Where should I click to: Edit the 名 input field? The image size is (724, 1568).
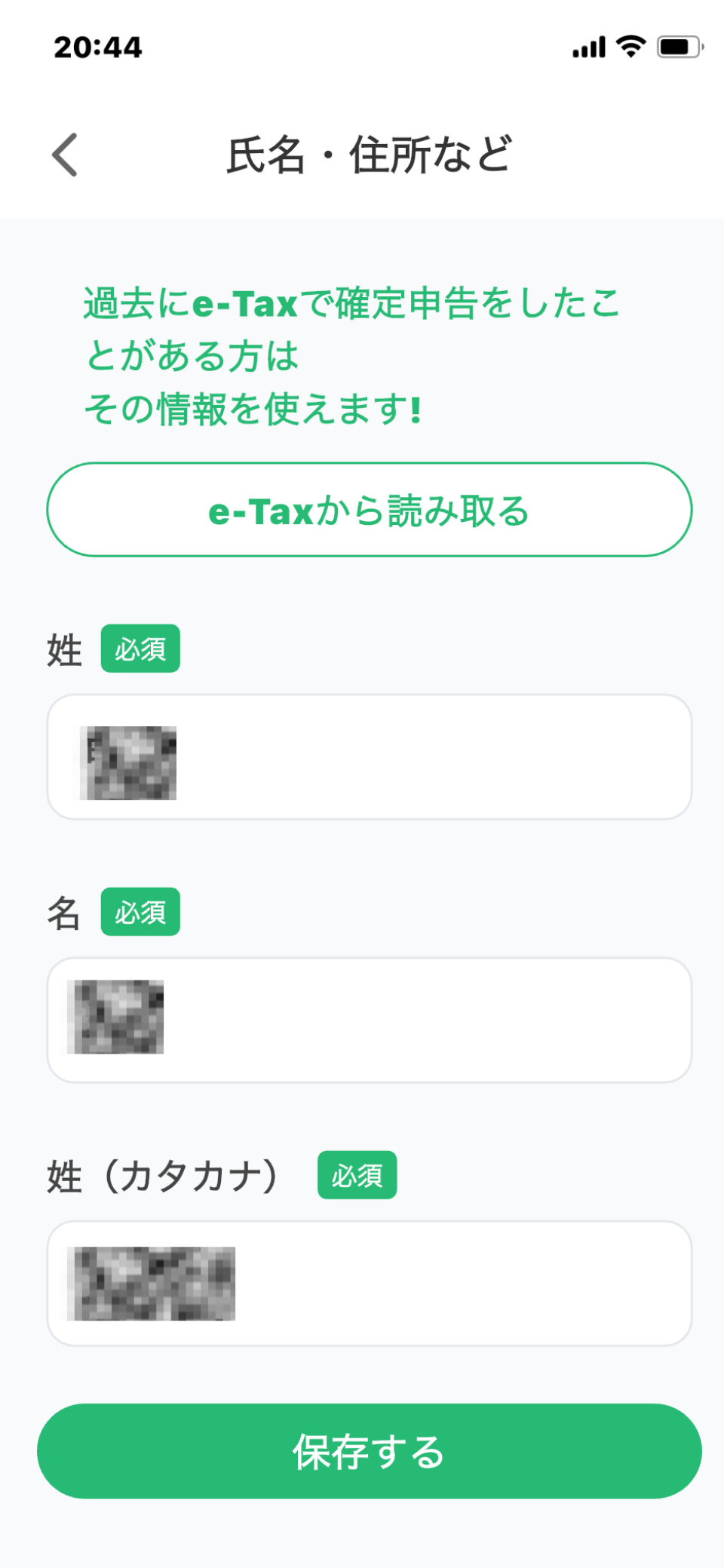point(369,1020)
